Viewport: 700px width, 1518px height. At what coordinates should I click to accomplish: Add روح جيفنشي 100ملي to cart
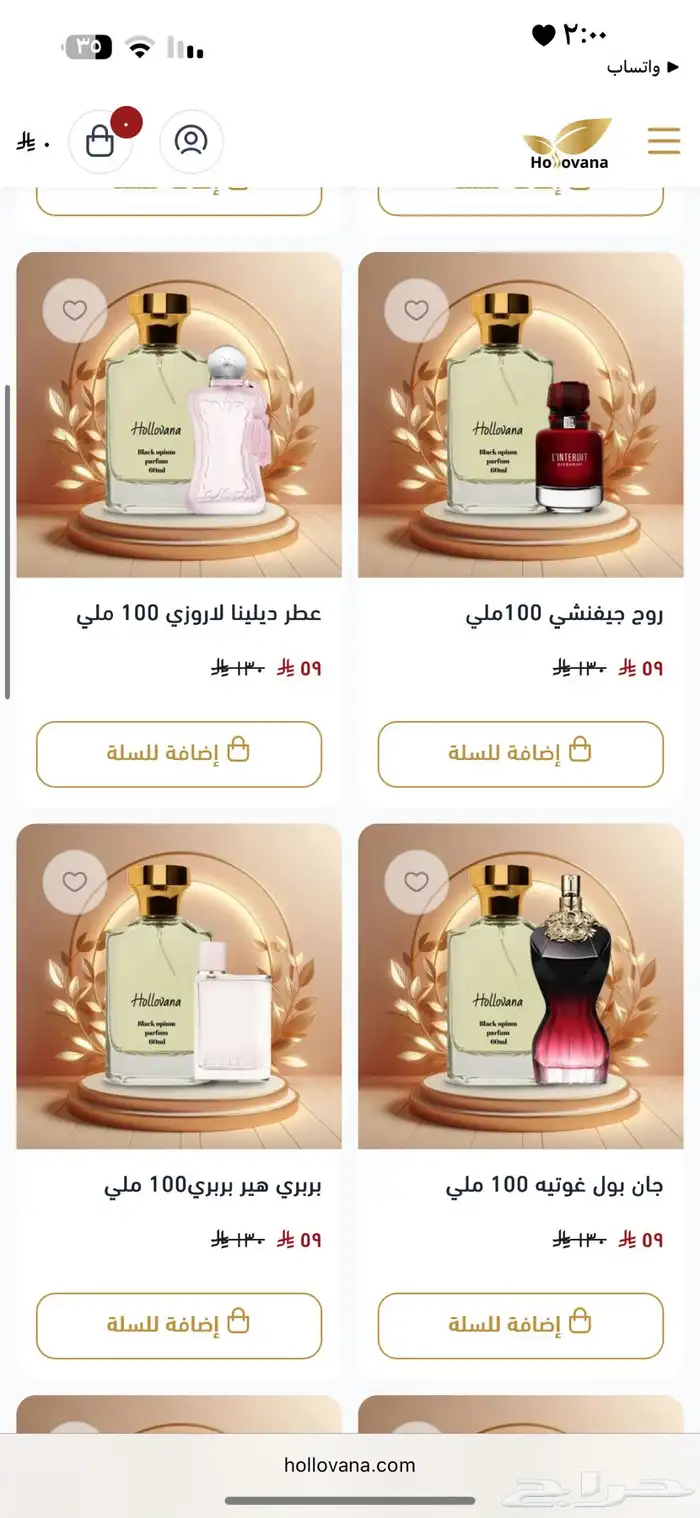tap(520, 754)
